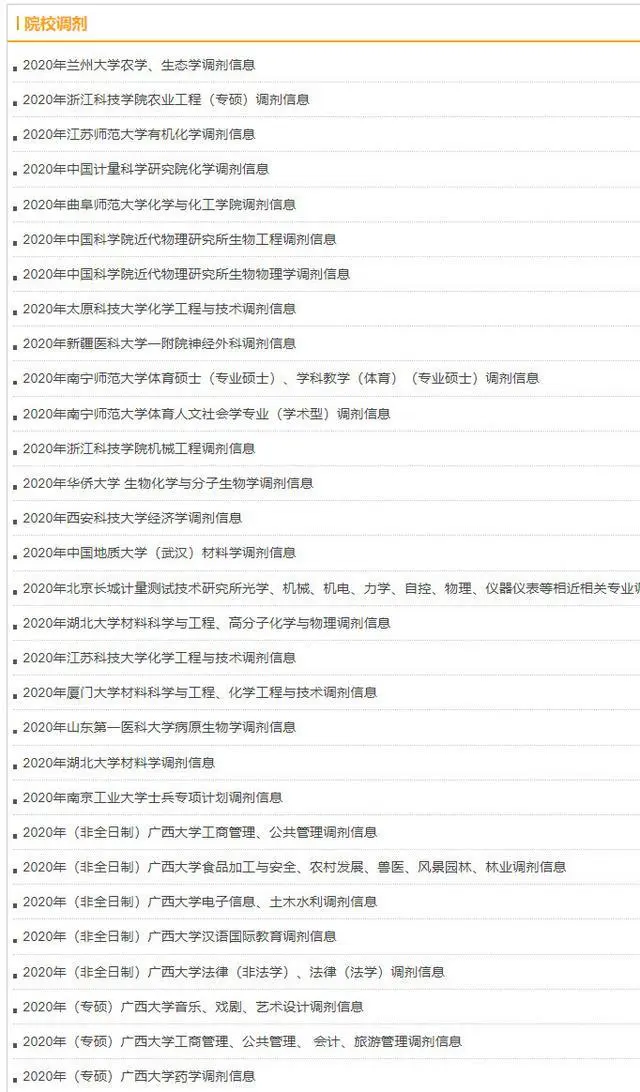Screen dimensions: 640x1092
Task: Open 山东第一医科大学病原生物学调剂信息
Action: click(x=158, y=727)
